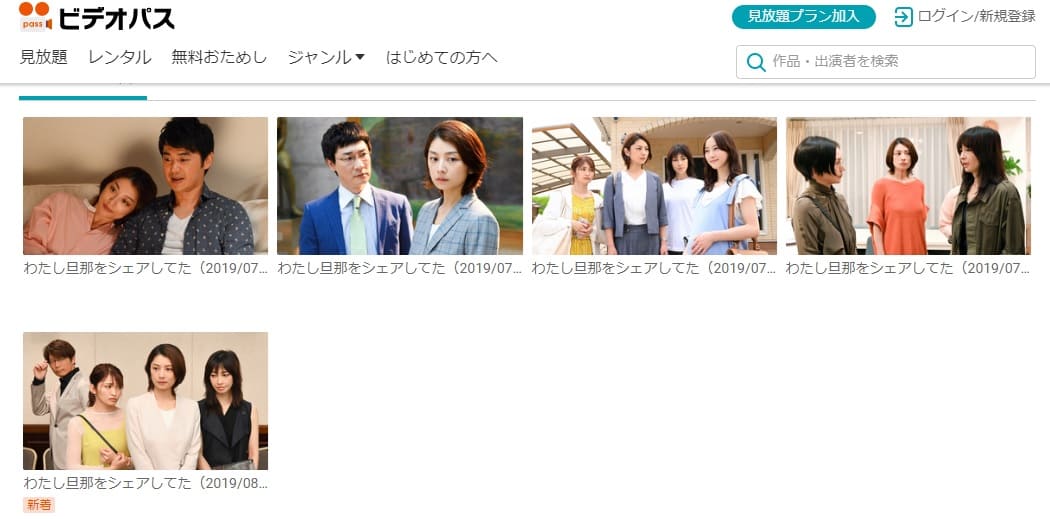Viewport: 1050px width, 519px height.
Task: Switch to the 見放題 tab
Action: [x=44, y=57]
